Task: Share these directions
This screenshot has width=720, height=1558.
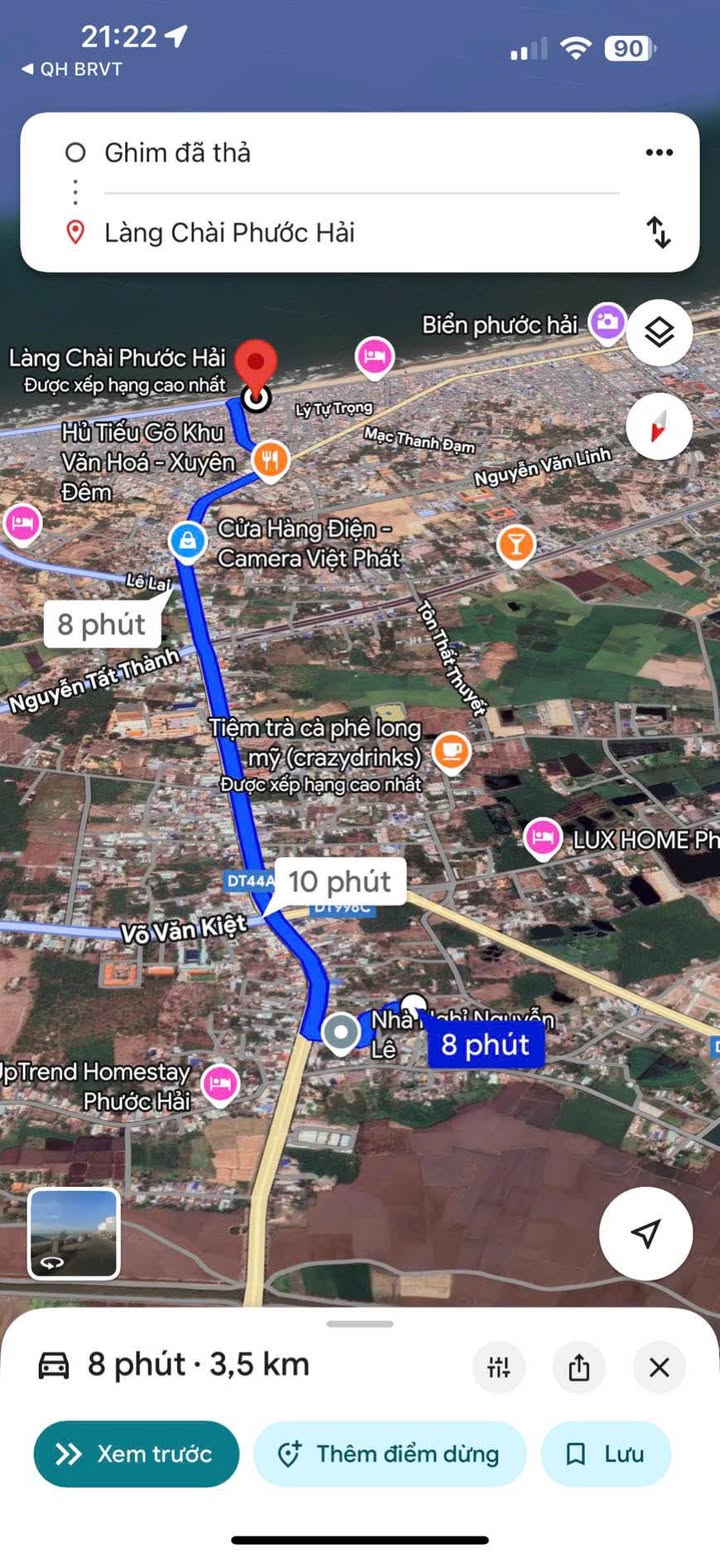Action: pos(579,1366)
